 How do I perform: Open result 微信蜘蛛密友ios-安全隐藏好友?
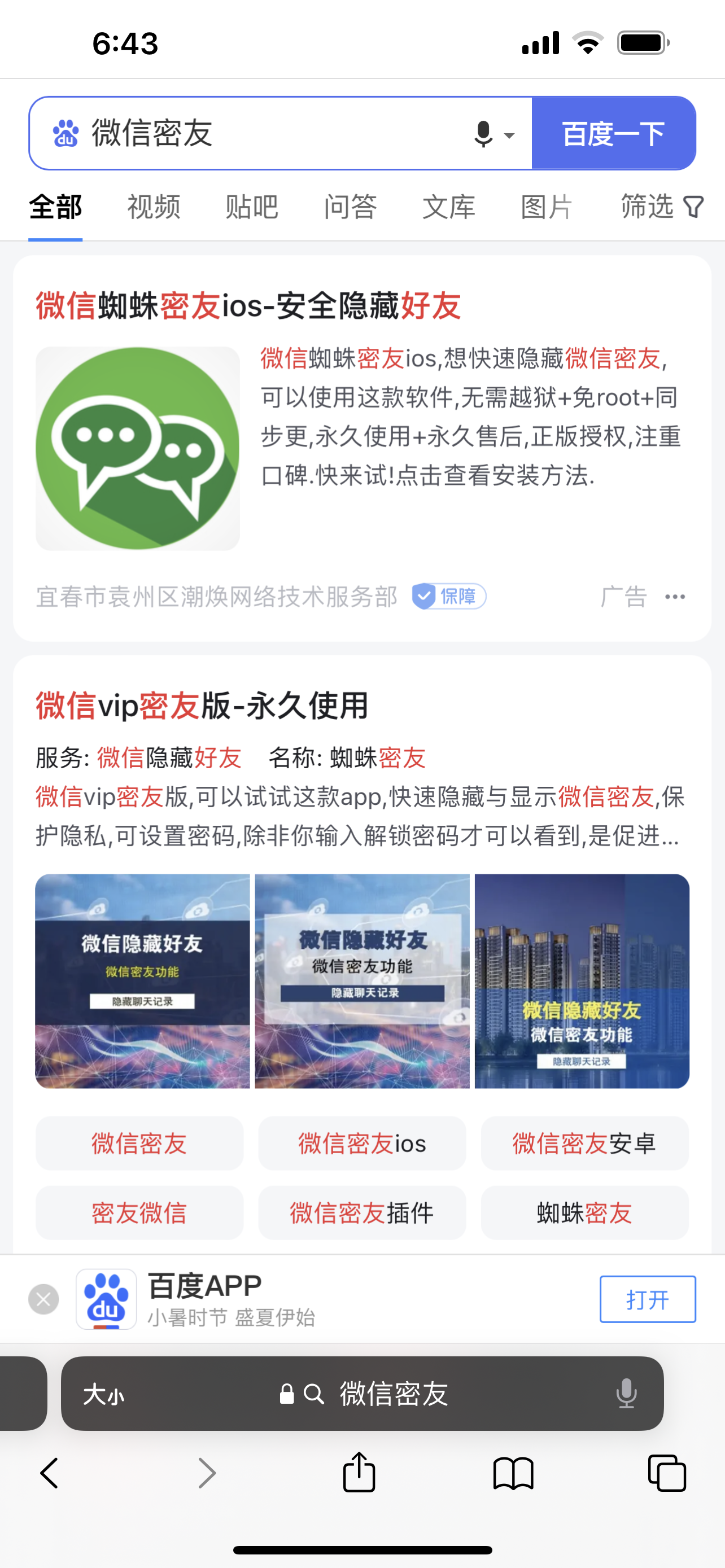pyautogui.click(x=248, y=305)
